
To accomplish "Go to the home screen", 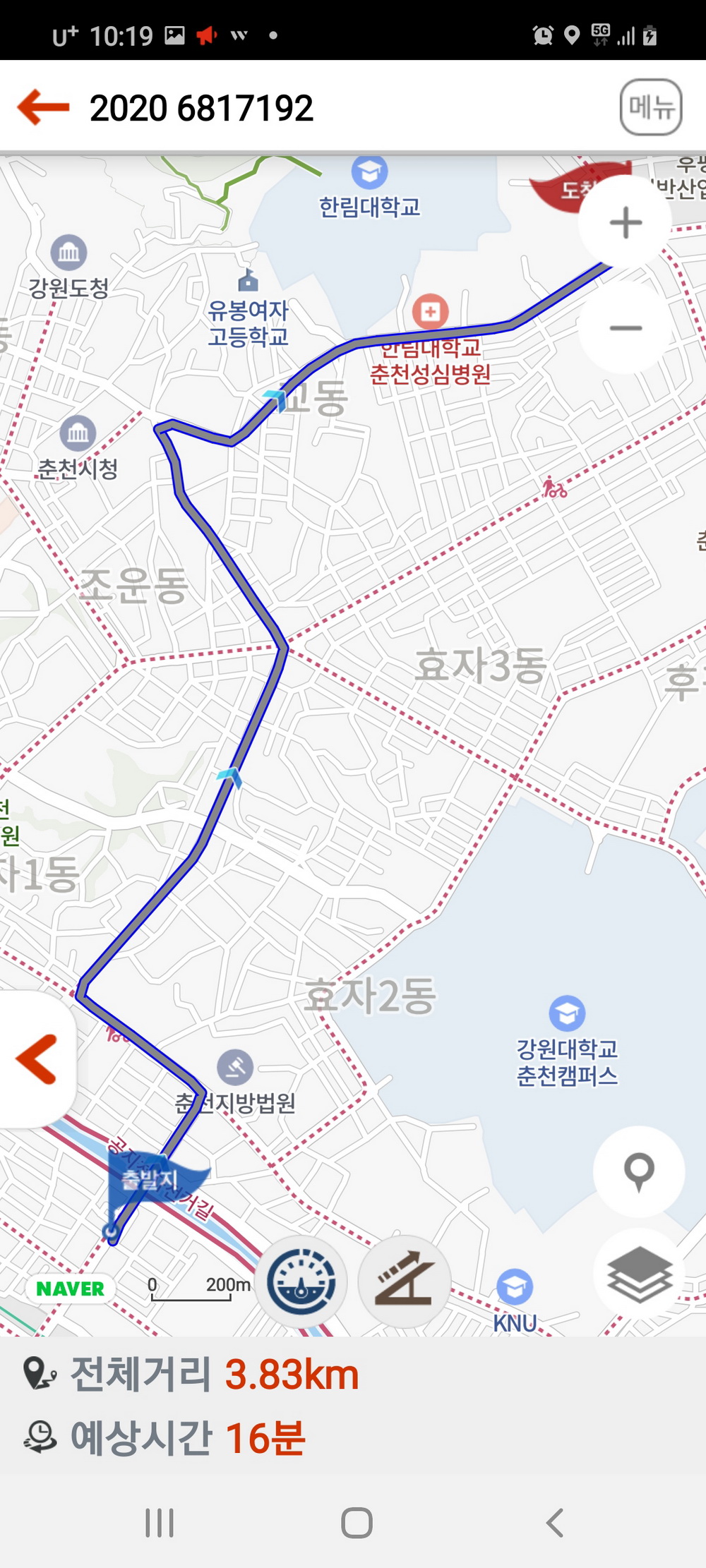I will [357, 1522].
